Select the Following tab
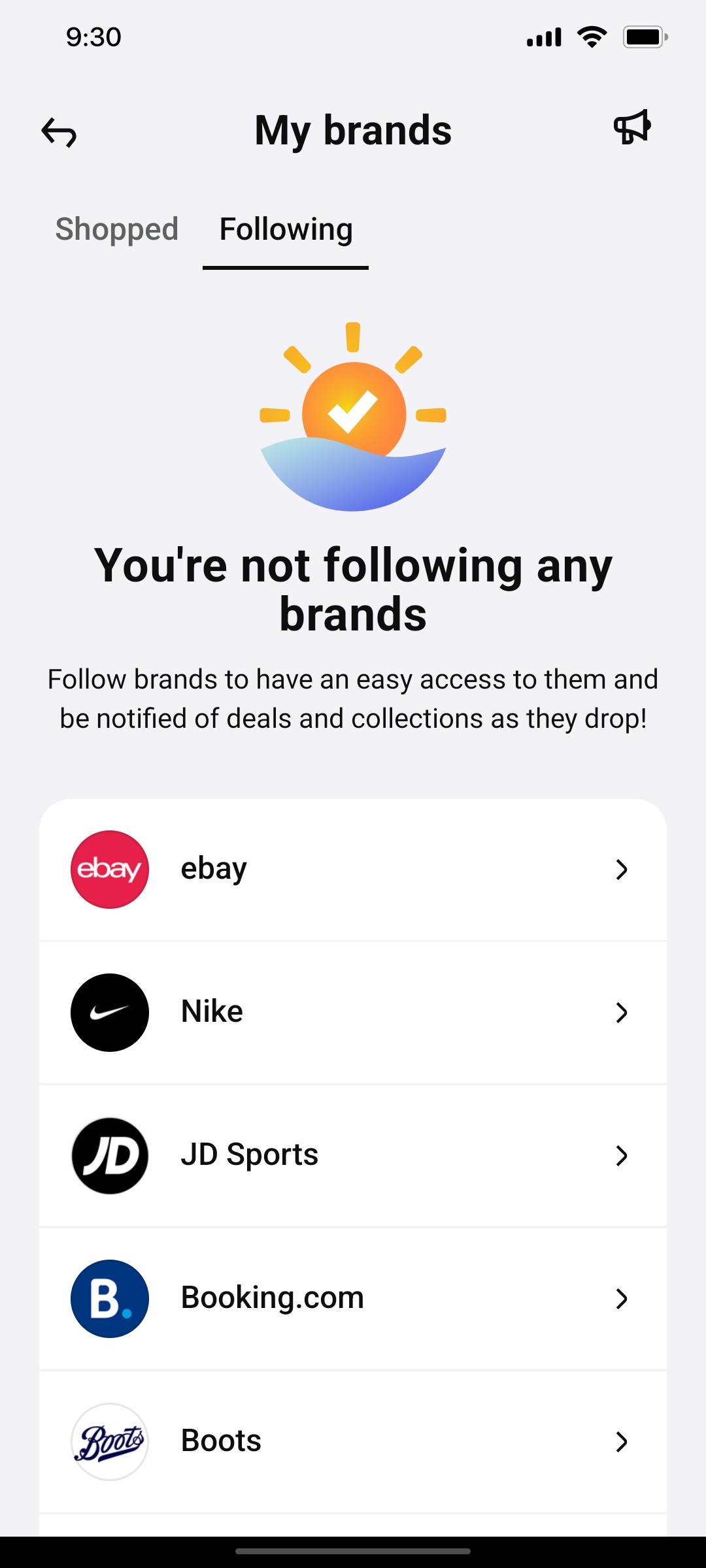Viewport: 706px width, 1568px height. point(285,230)
